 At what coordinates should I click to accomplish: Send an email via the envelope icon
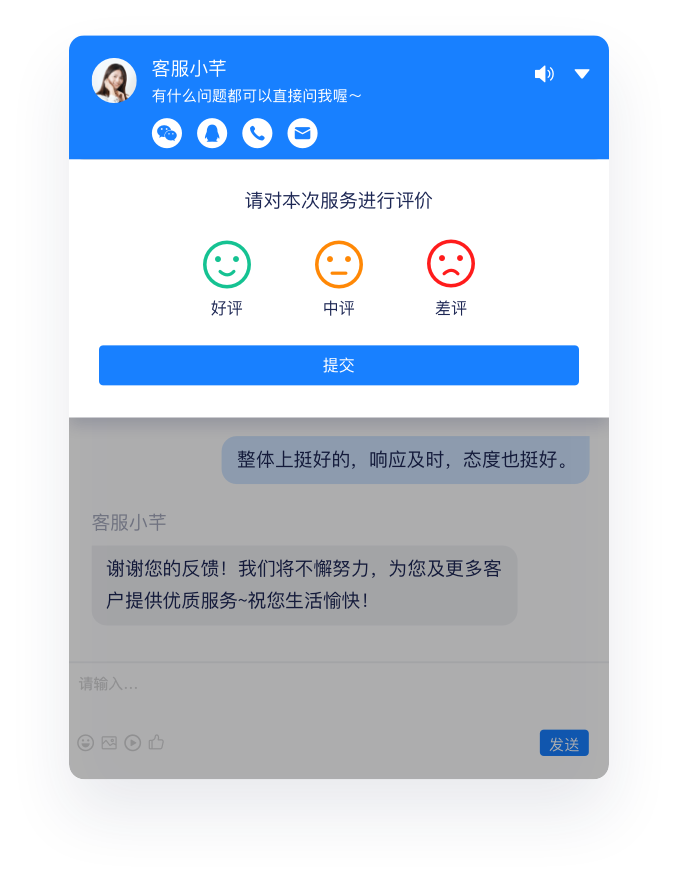[x=302, y=133]
